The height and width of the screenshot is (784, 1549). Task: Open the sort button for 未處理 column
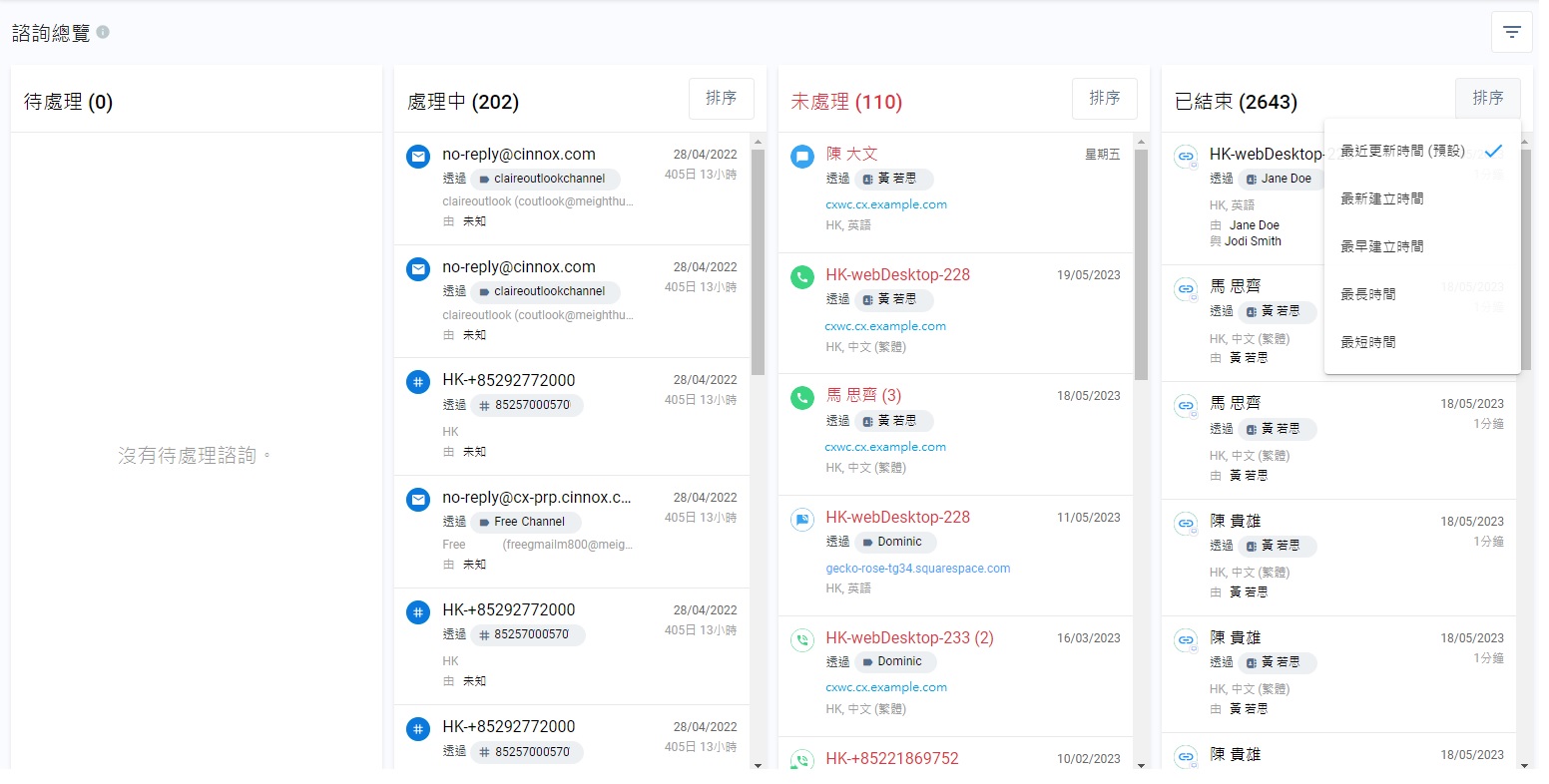(x=1104, y=99)
